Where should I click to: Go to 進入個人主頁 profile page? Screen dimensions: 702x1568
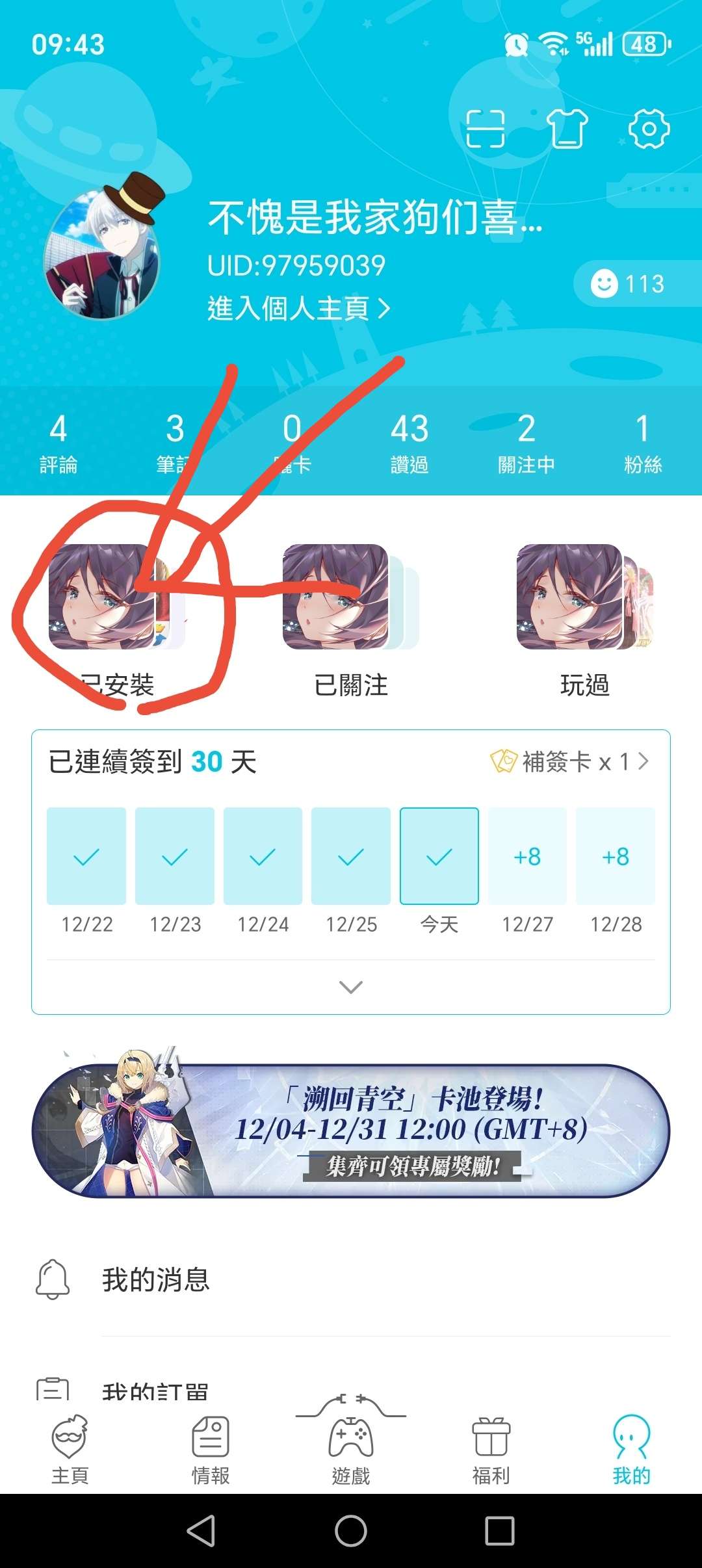[x=298, y=308]
